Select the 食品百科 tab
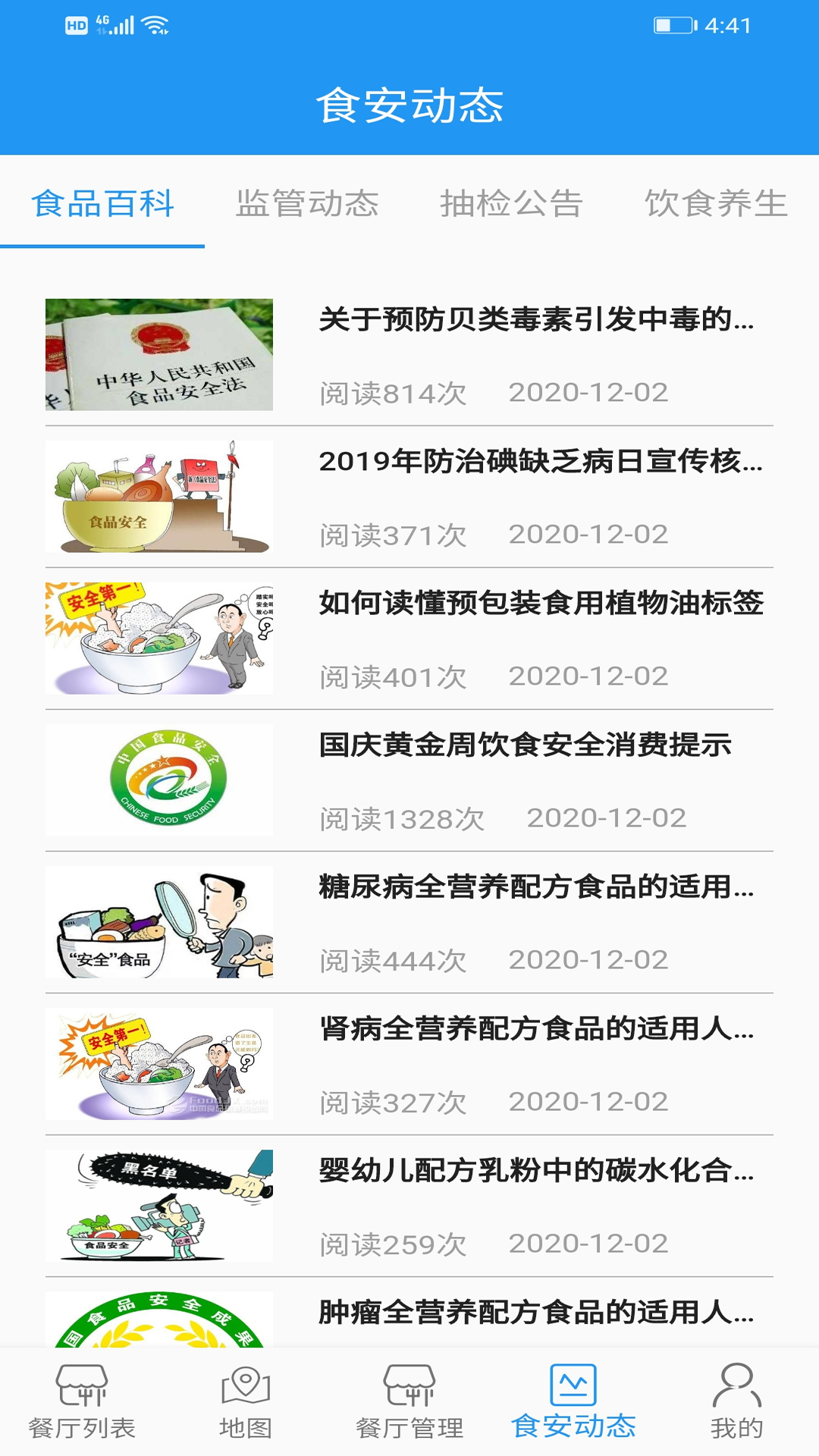The height and width of the screenshot is (1456, 819). tap(102, 203)
